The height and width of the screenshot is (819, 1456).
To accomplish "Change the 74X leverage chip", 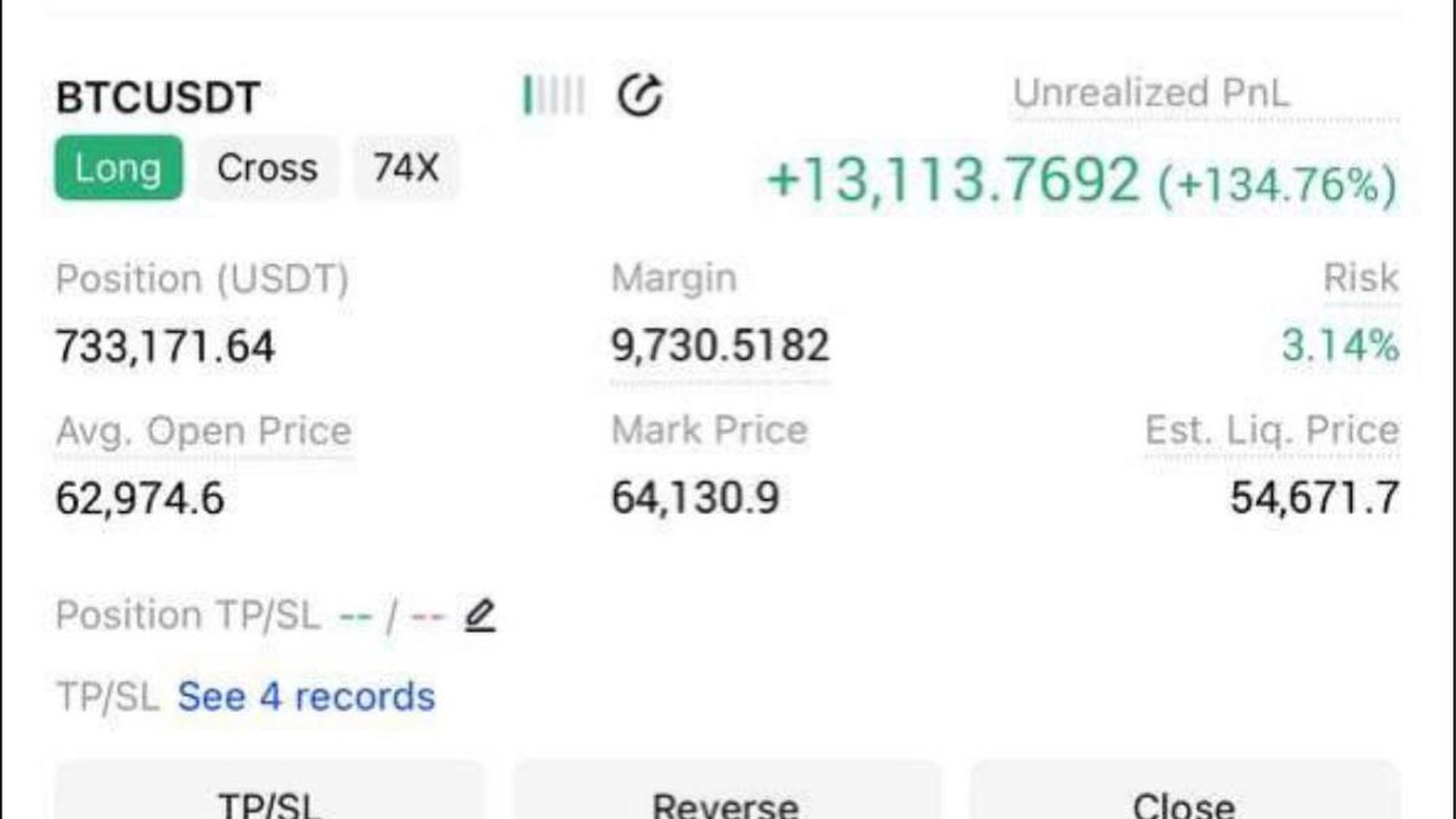I will tap(406, 168).
